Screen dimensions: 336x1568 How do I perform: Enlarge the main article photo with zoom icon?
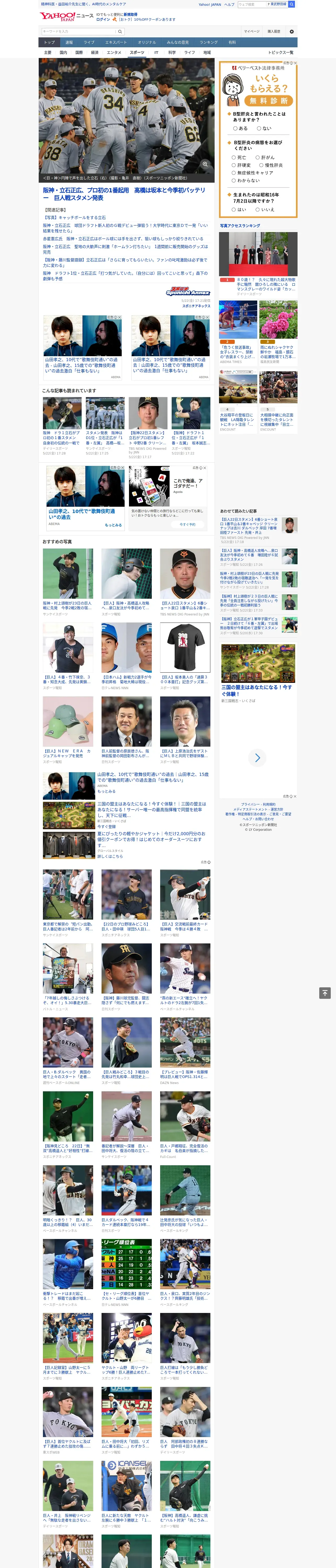pos(205,164)
